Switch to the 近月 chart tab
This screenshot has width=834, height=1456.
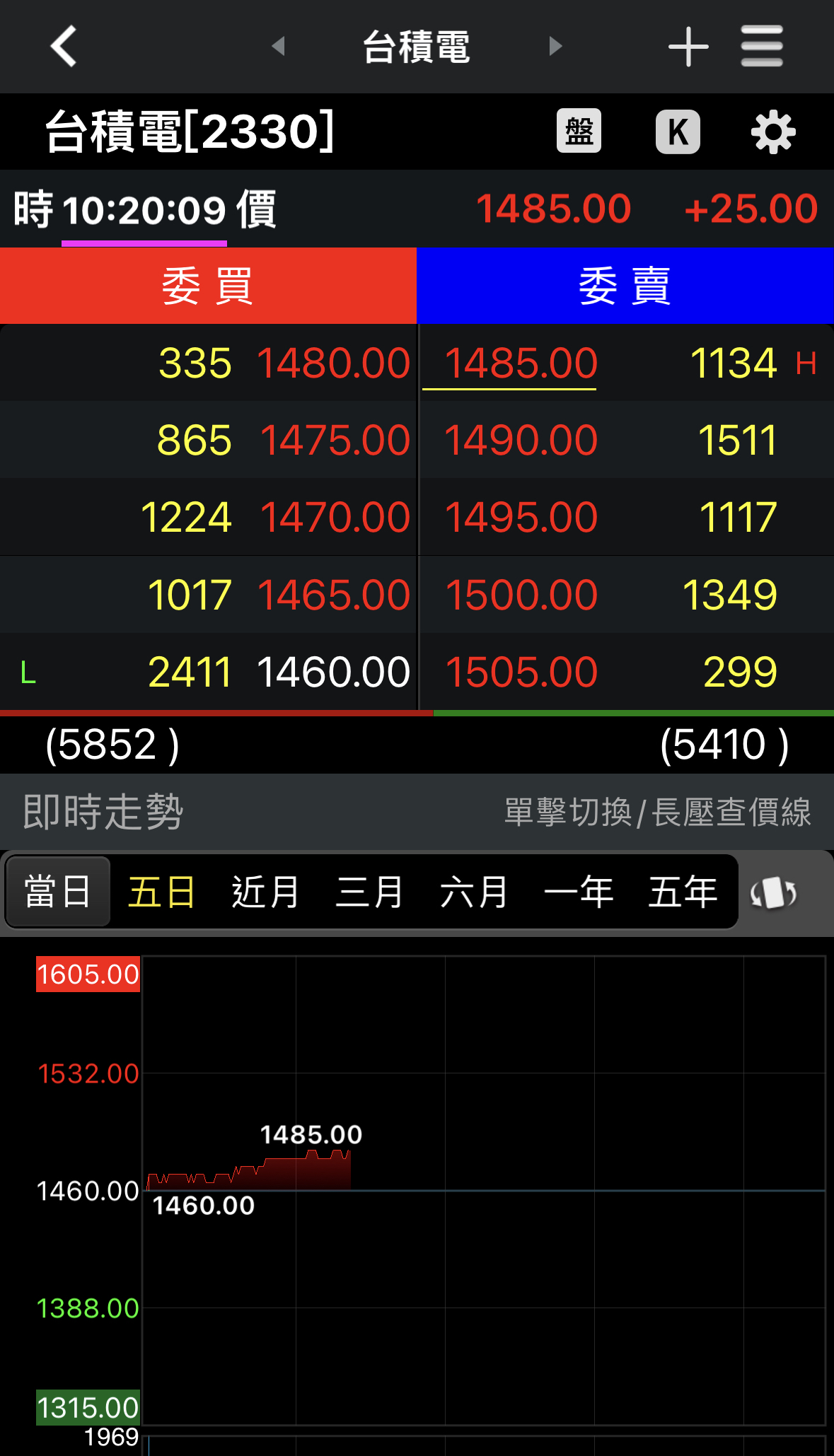click(265, 891)
